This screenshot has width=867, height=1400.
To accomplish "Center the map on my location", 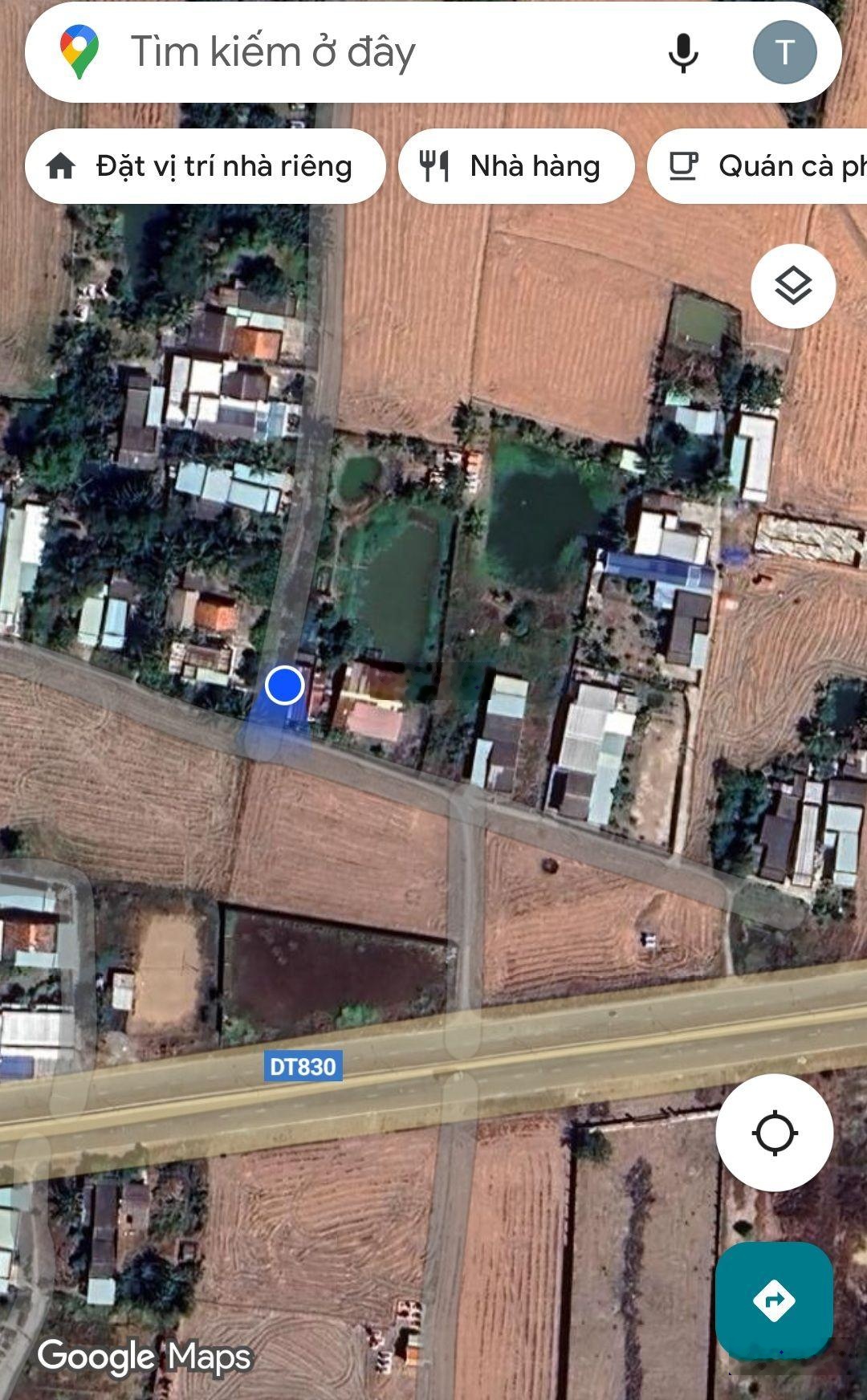I will [x=774, y=1133].
